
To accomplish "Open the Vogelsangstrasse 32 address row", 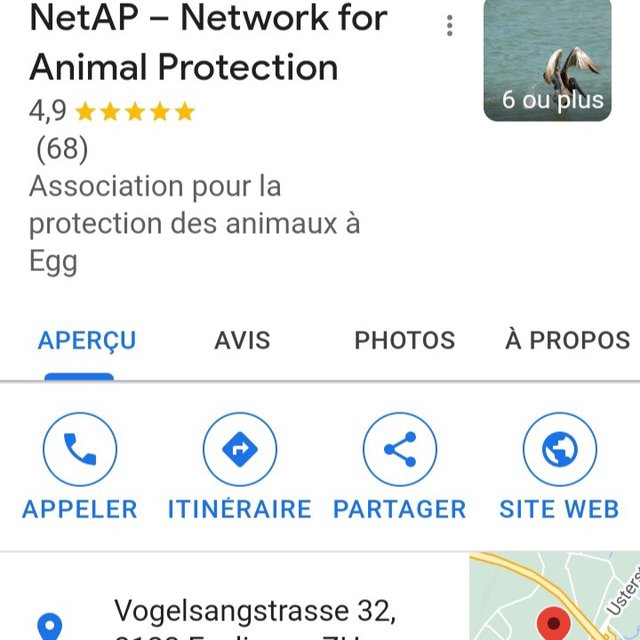I will (x=255, y=615).
